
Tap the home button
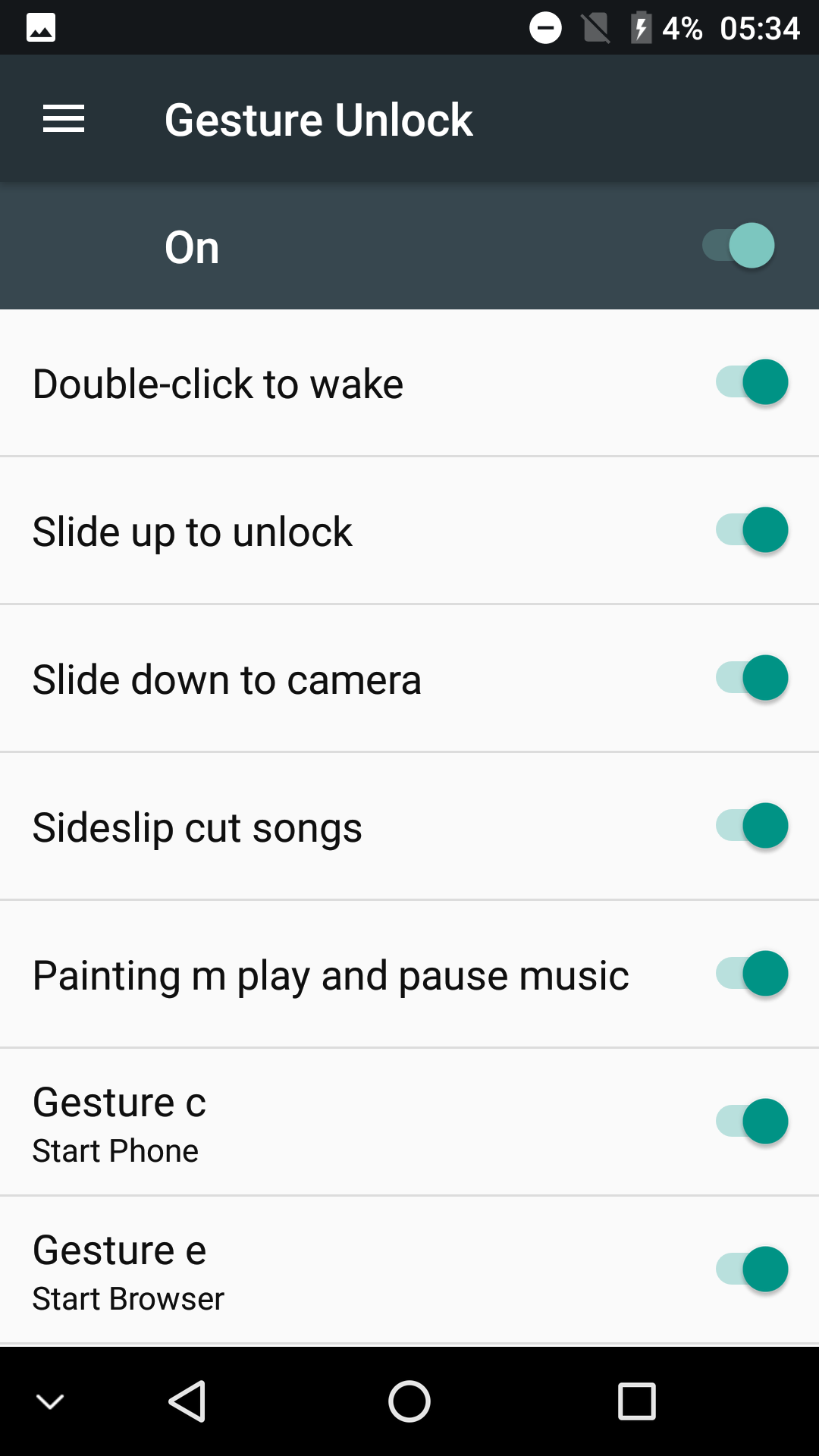pos(409,1401)
